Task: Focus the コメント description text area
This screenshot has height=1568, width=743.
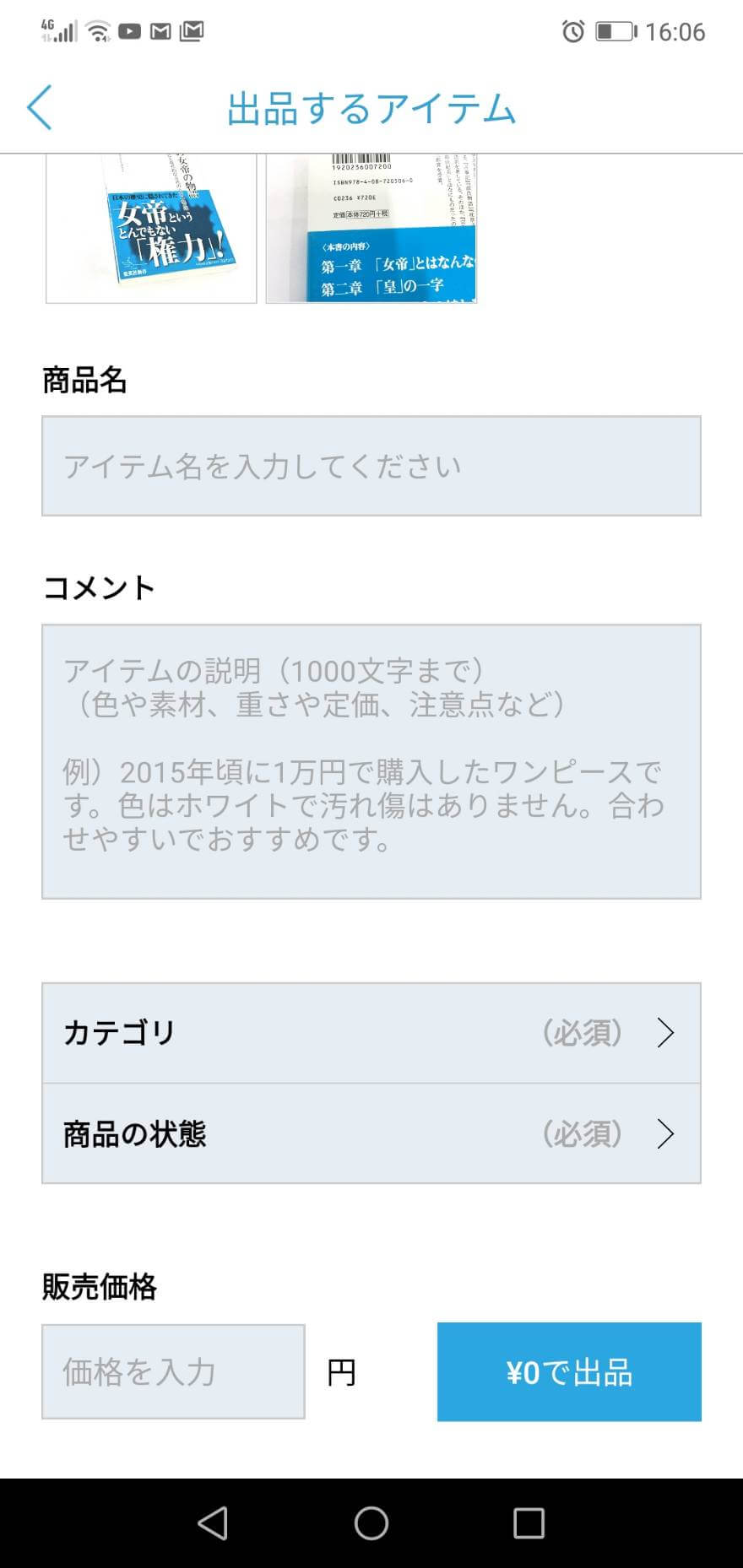Action: tap(371, 761)
